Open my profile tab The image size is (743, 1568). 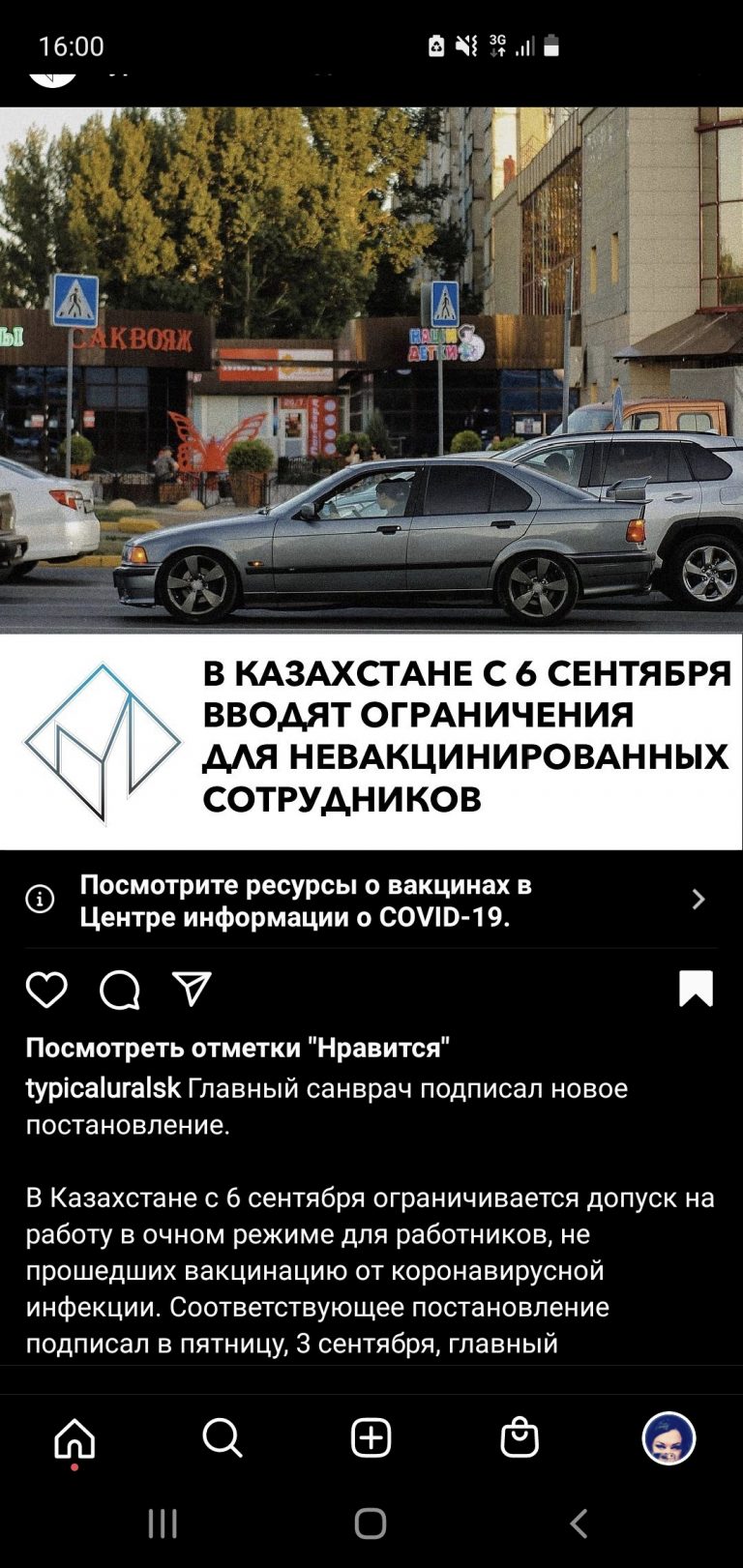pyautogui.click(x=669, y=1438)
